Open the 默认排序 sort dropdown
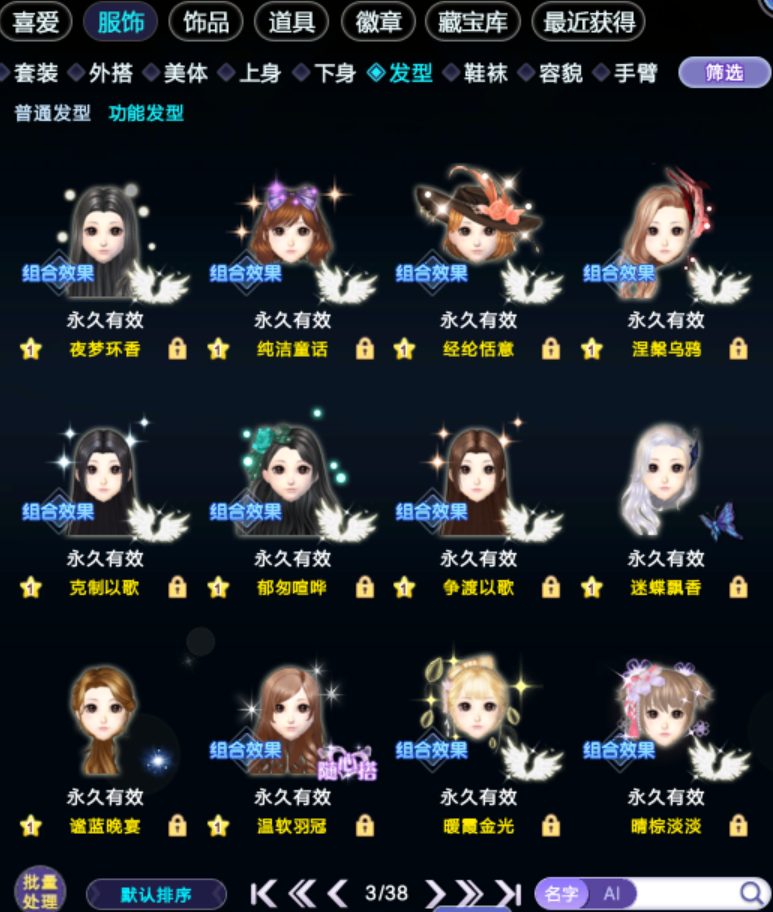The width and height of the screenshot is (773, 912). pos(156,894)
